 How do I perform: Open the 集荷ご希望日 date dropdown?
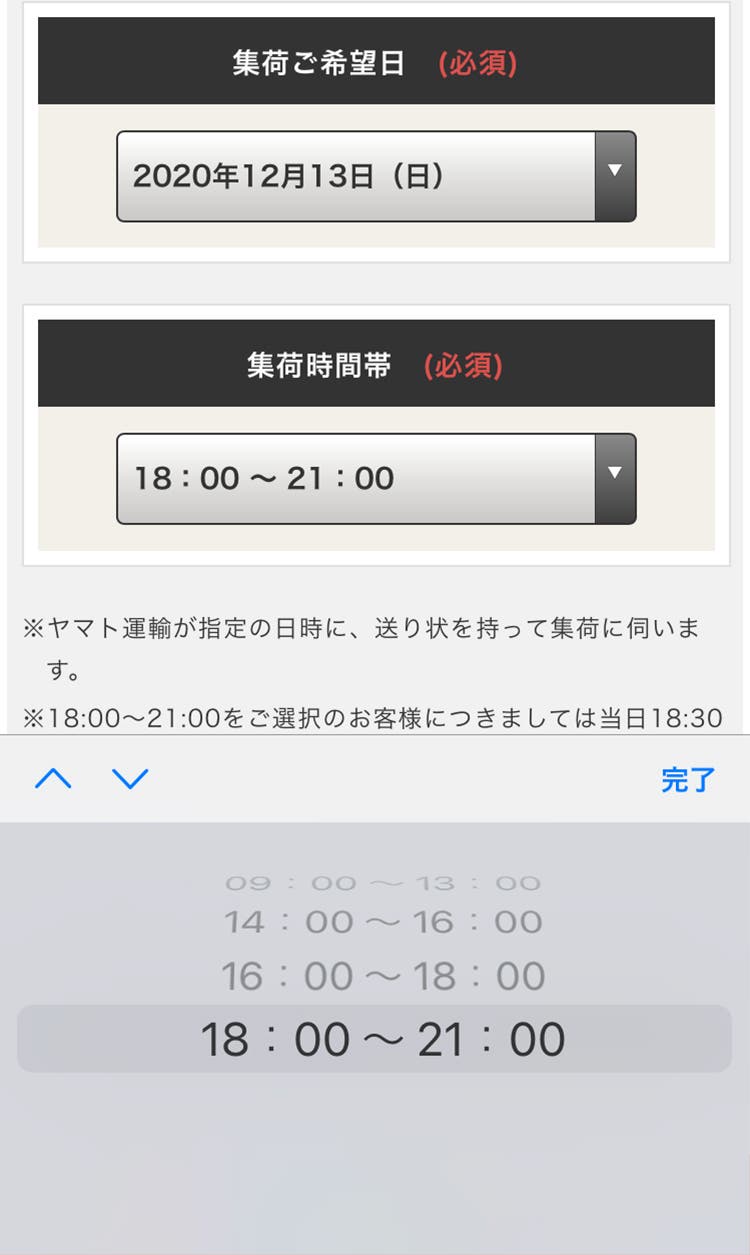point(376,177)
